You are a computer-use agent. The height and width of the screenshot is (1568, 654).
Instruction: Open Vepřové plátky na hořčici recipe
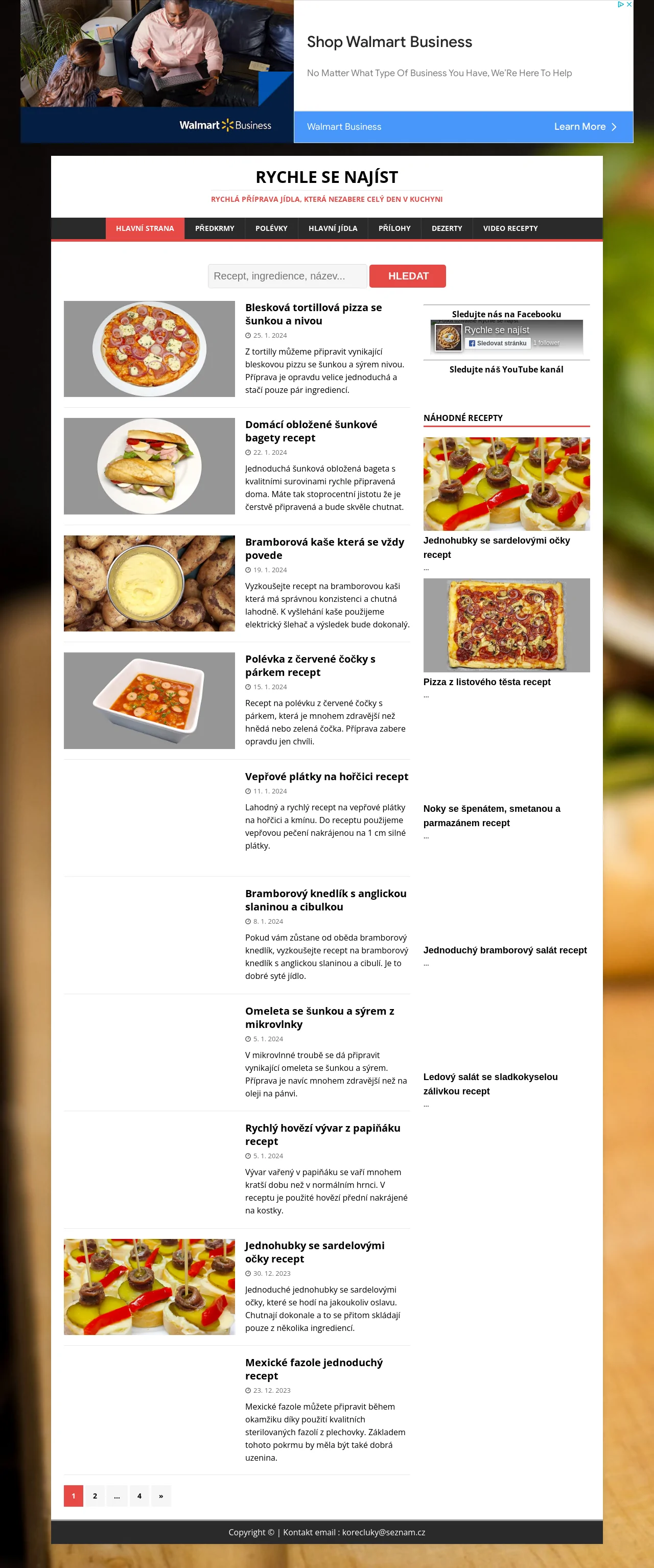pyautogui.click(x=326, y=776)
